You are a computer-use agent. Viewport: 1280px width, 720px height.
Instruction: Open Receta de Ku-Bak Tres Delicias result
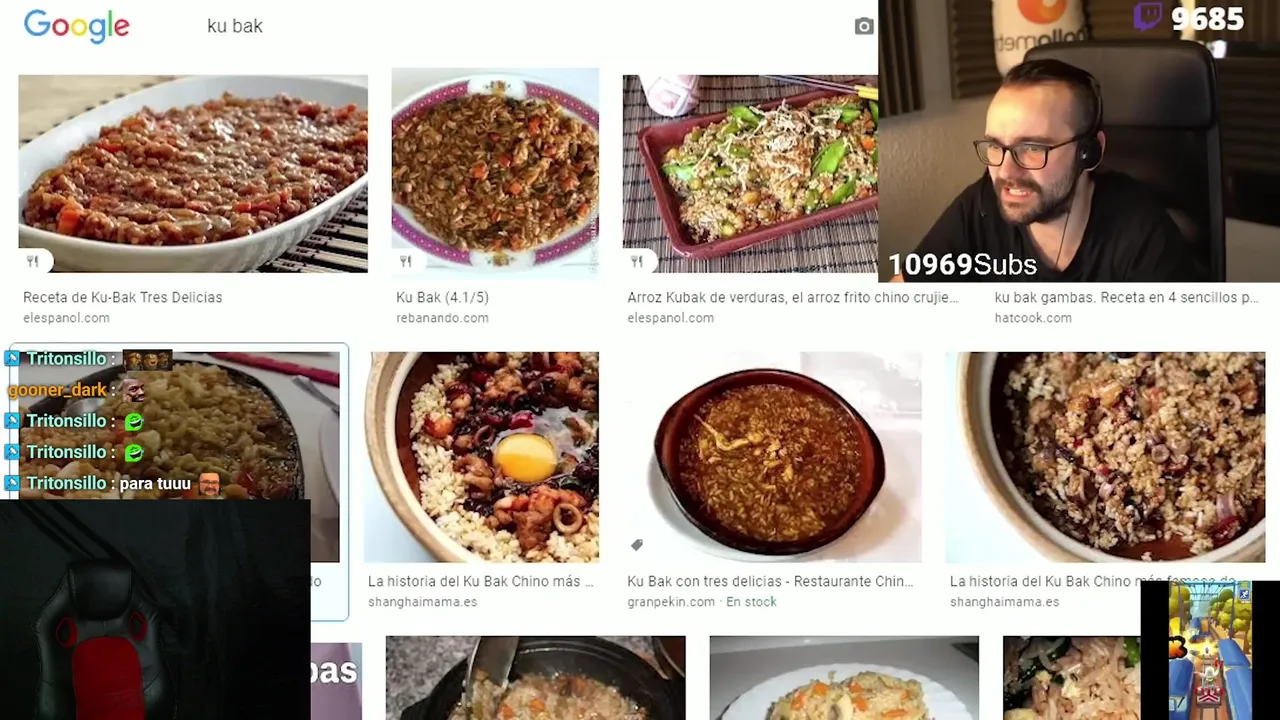click(193, 173)
